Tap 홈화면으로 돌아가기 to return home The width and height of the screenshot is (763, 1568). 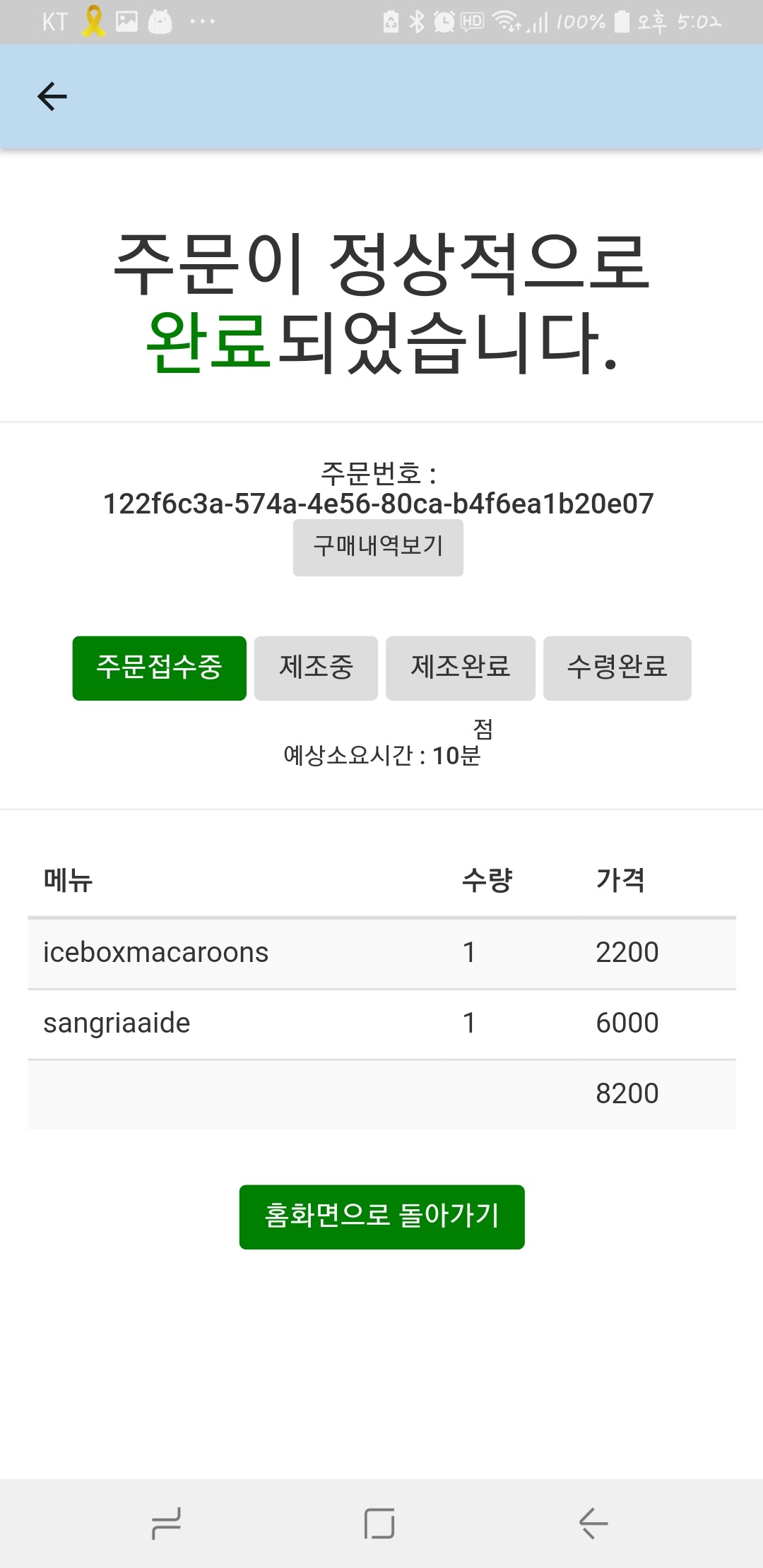coord(381,1216)
